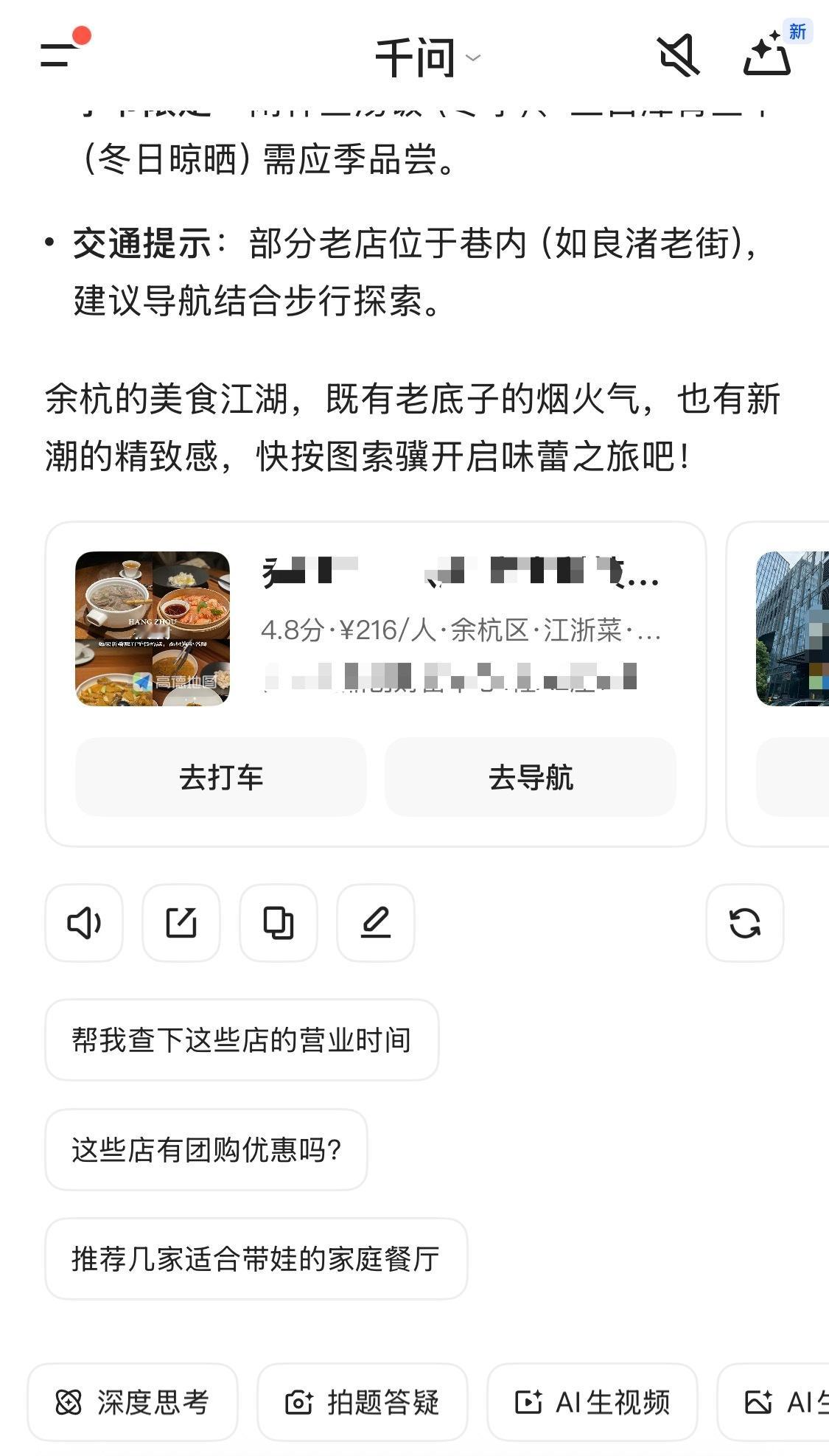Ask 这些店有团购优惠吗
The image size is (829, 1456).
tap(206, 1150)
